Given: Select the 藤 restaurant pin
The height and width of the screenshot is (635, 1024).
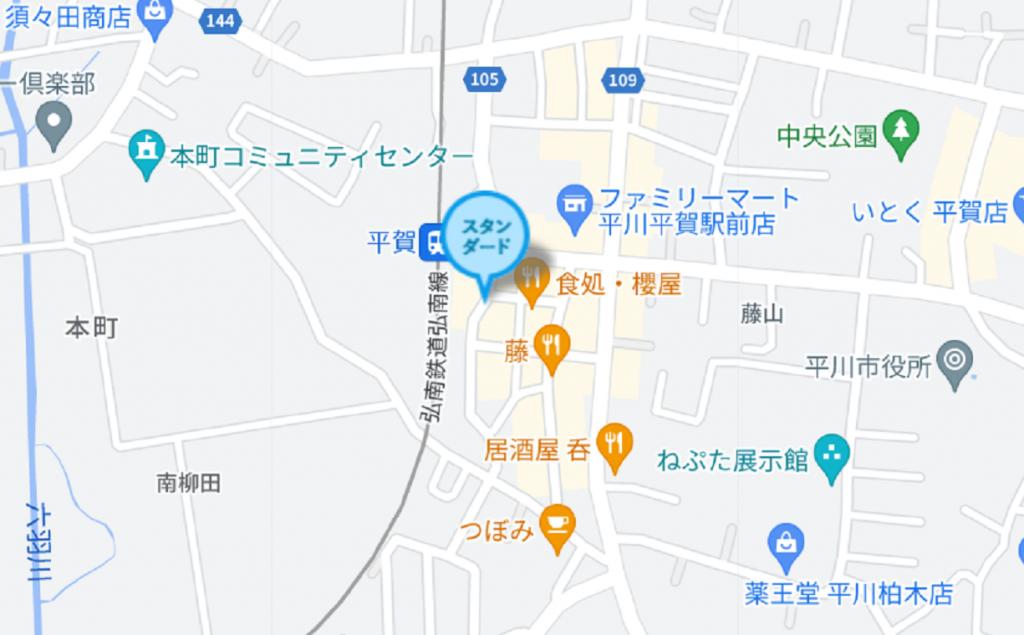Looking at the screenshot, I should [x=551, y=346].
